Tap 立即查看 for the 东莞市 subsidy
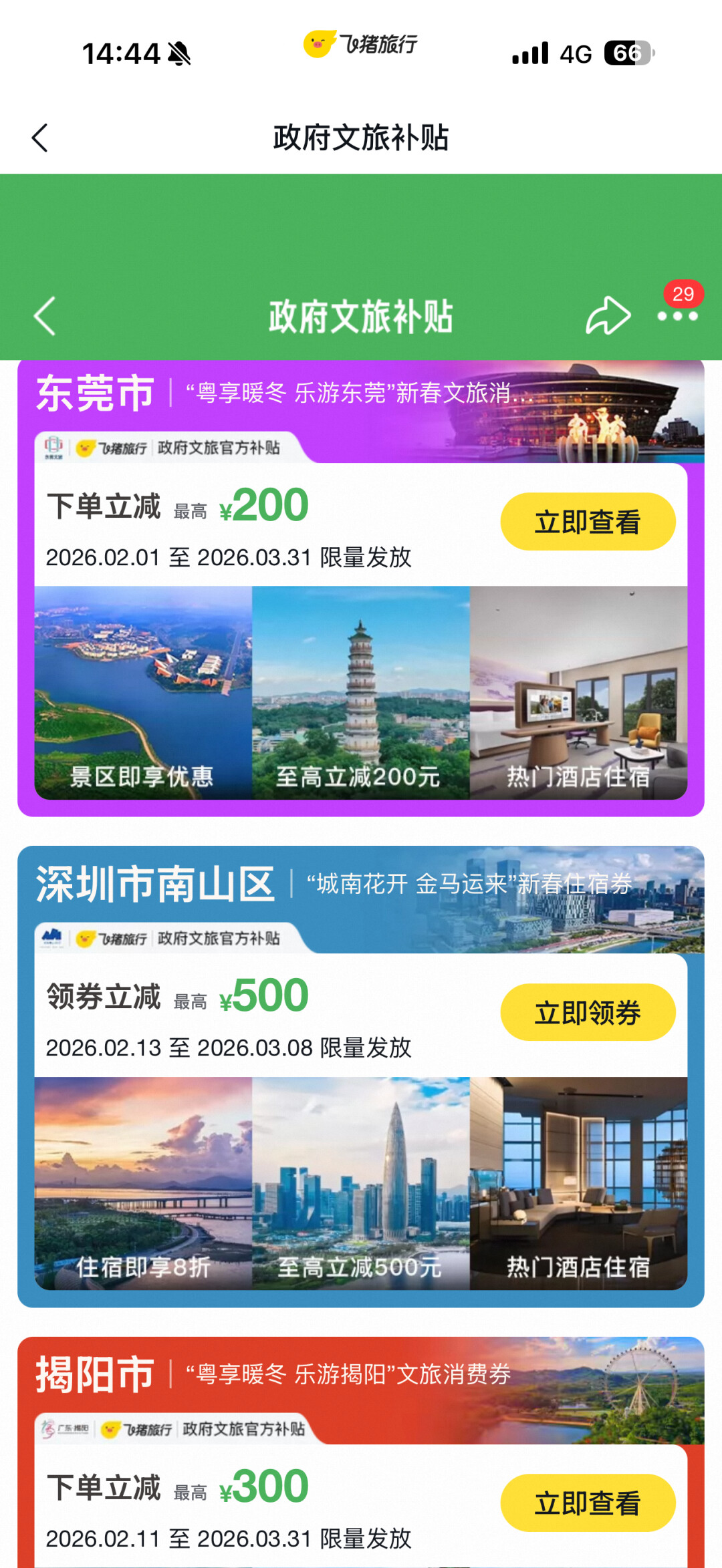 coord(588,522)
